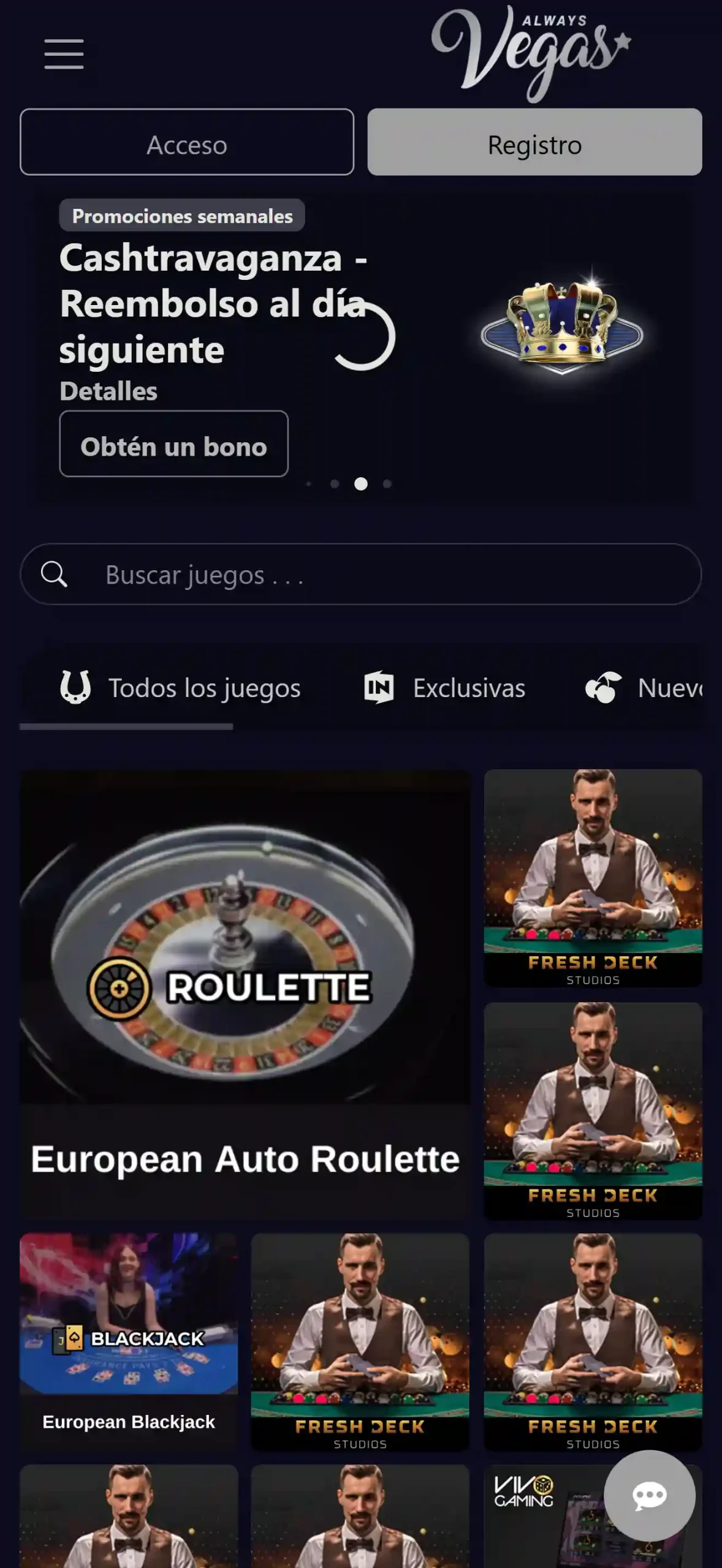Image resolution: width=722 pixels, height=1568 pixels.
Task: Open the live chat bubble
Action: [650, 1496]
